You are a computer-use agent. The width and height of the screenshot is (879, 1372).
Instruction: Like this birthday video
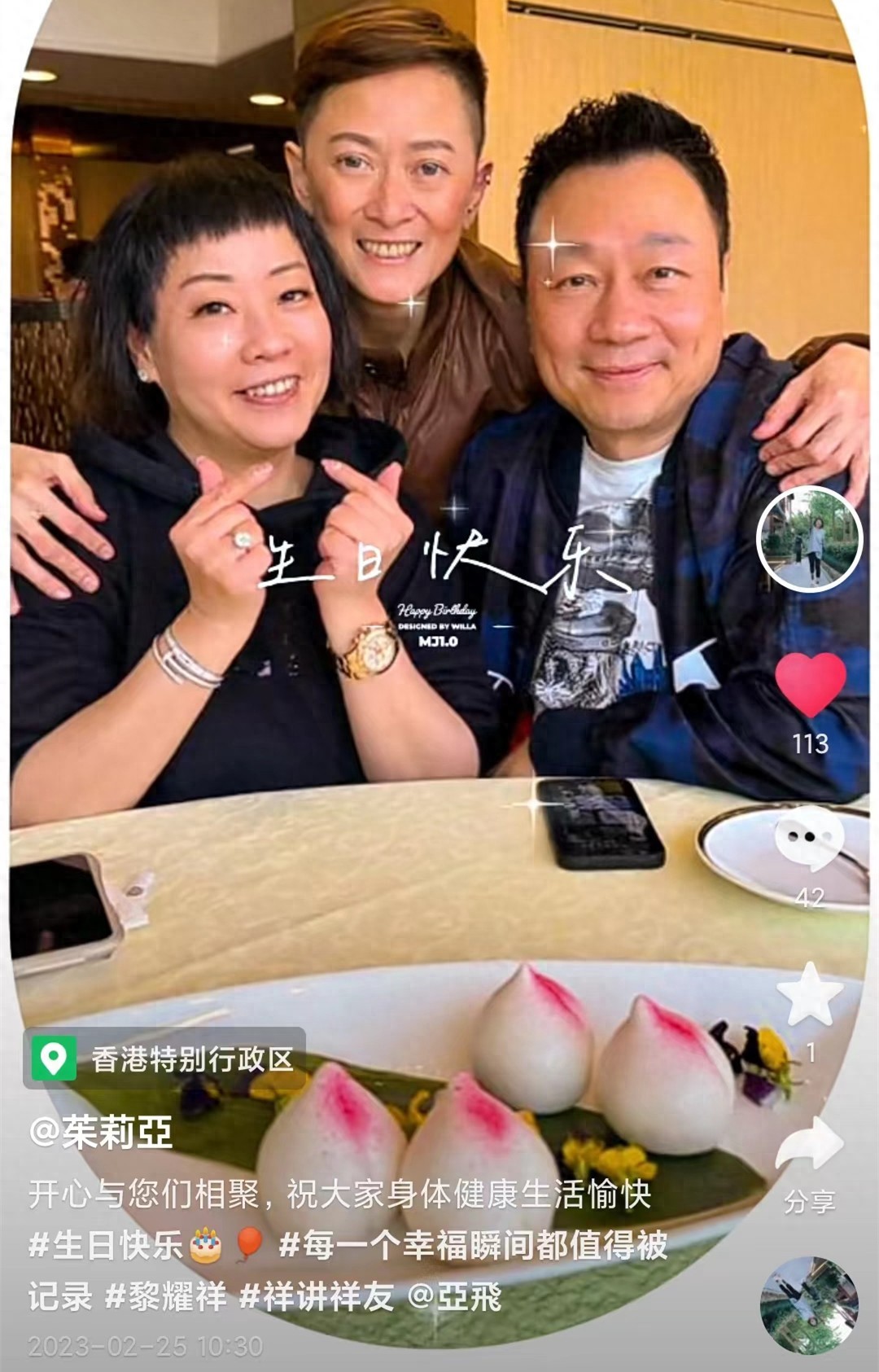click(810, 685)
